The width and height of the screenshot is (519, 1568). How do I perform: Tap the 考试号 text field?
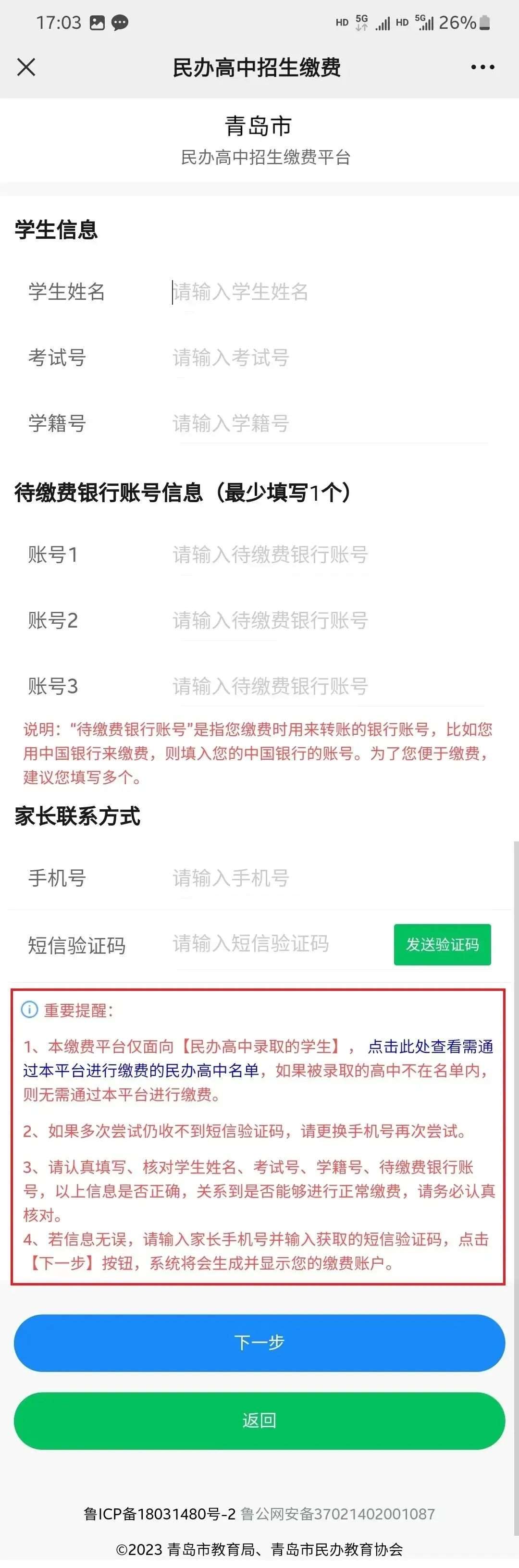[x=329, y=358]
